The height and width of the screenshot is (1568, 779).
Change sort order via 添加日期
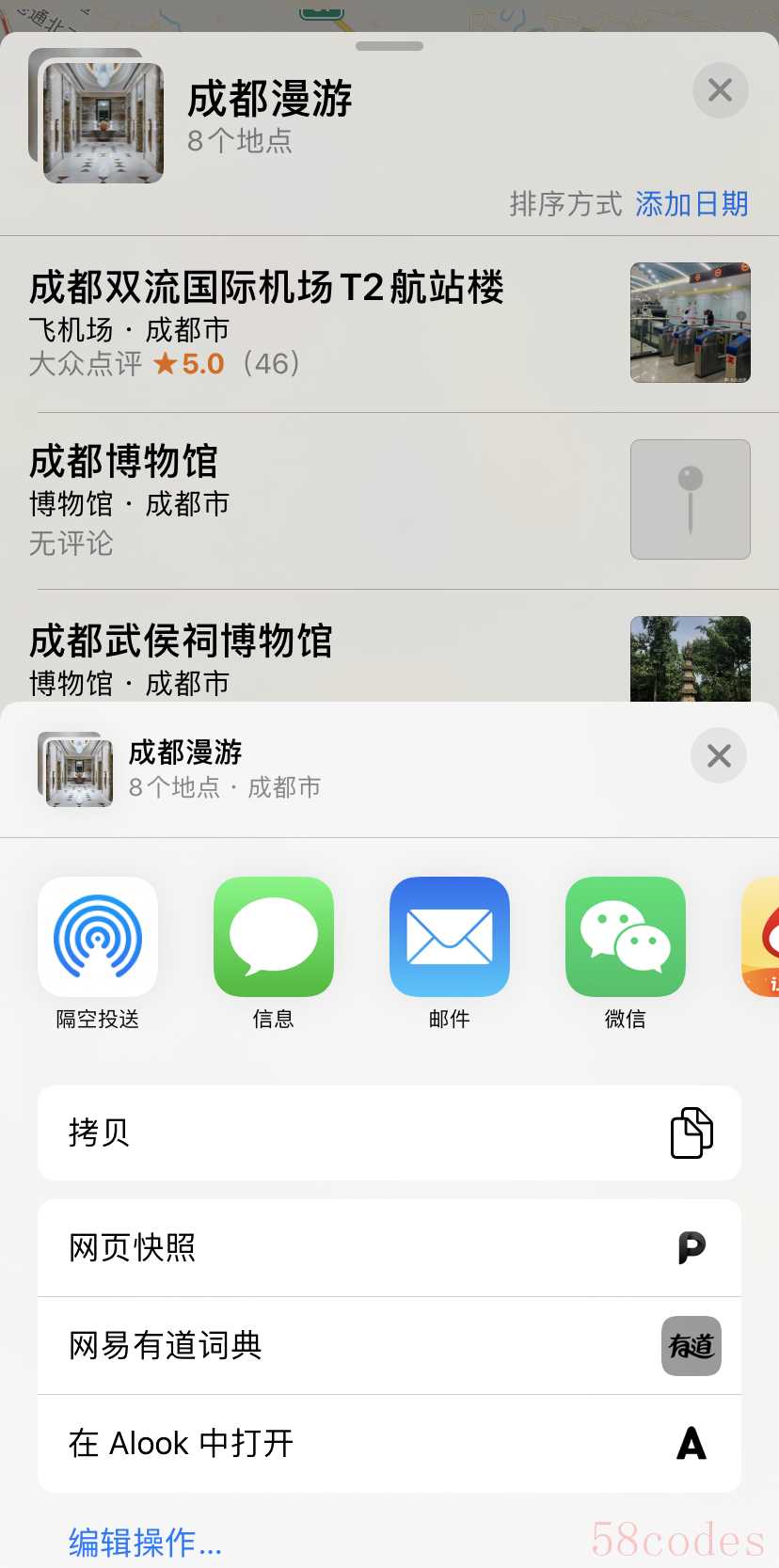(692, 204)
